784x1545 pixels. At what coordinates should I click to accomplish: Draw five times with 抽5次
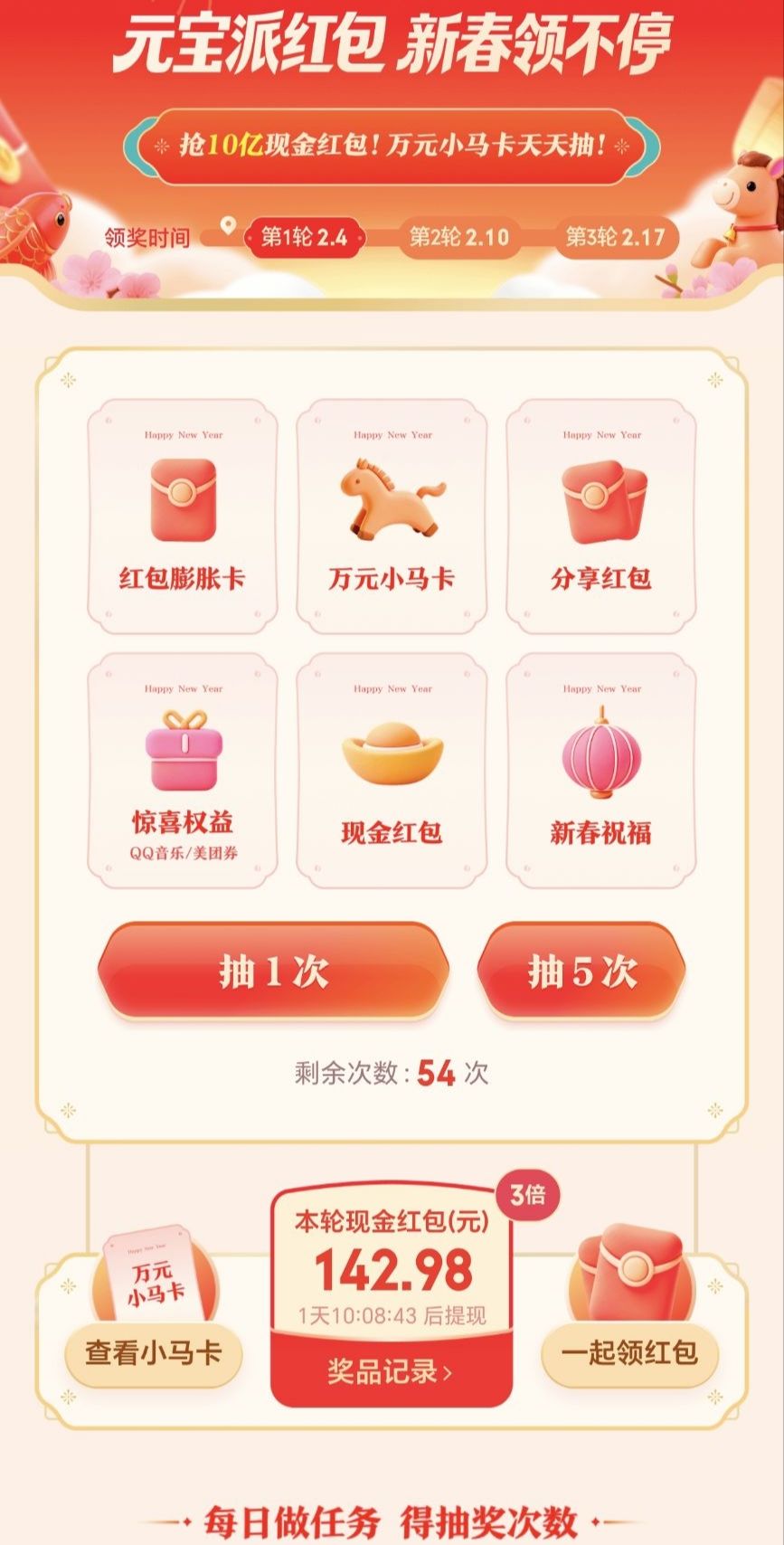tap(581, 972)
